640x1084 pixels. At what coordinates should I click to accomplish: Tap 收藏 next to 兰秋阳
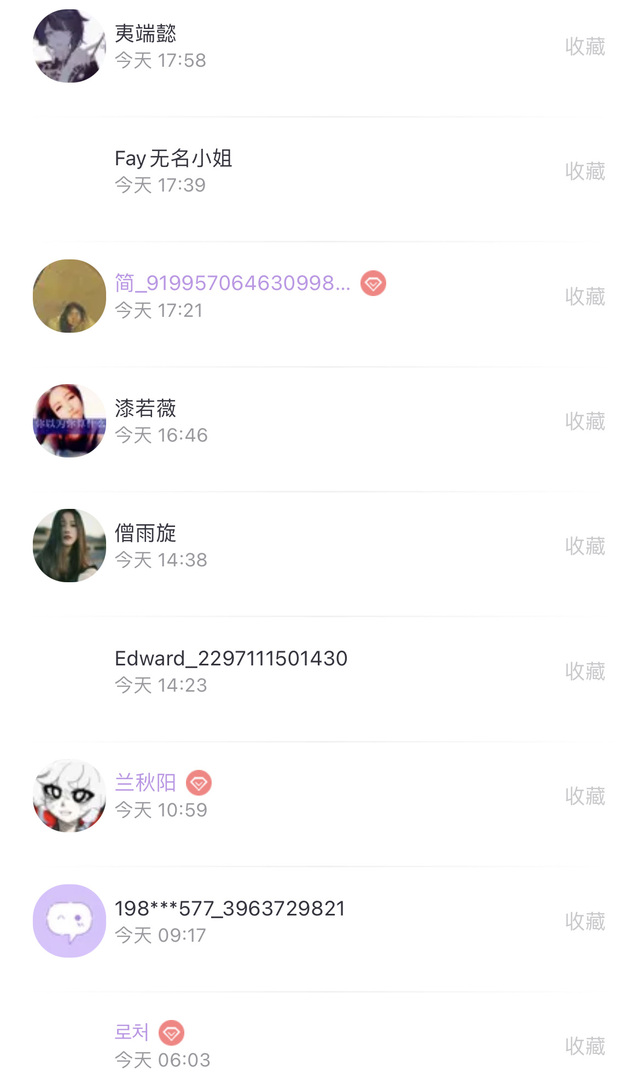(x=585, y=796)
